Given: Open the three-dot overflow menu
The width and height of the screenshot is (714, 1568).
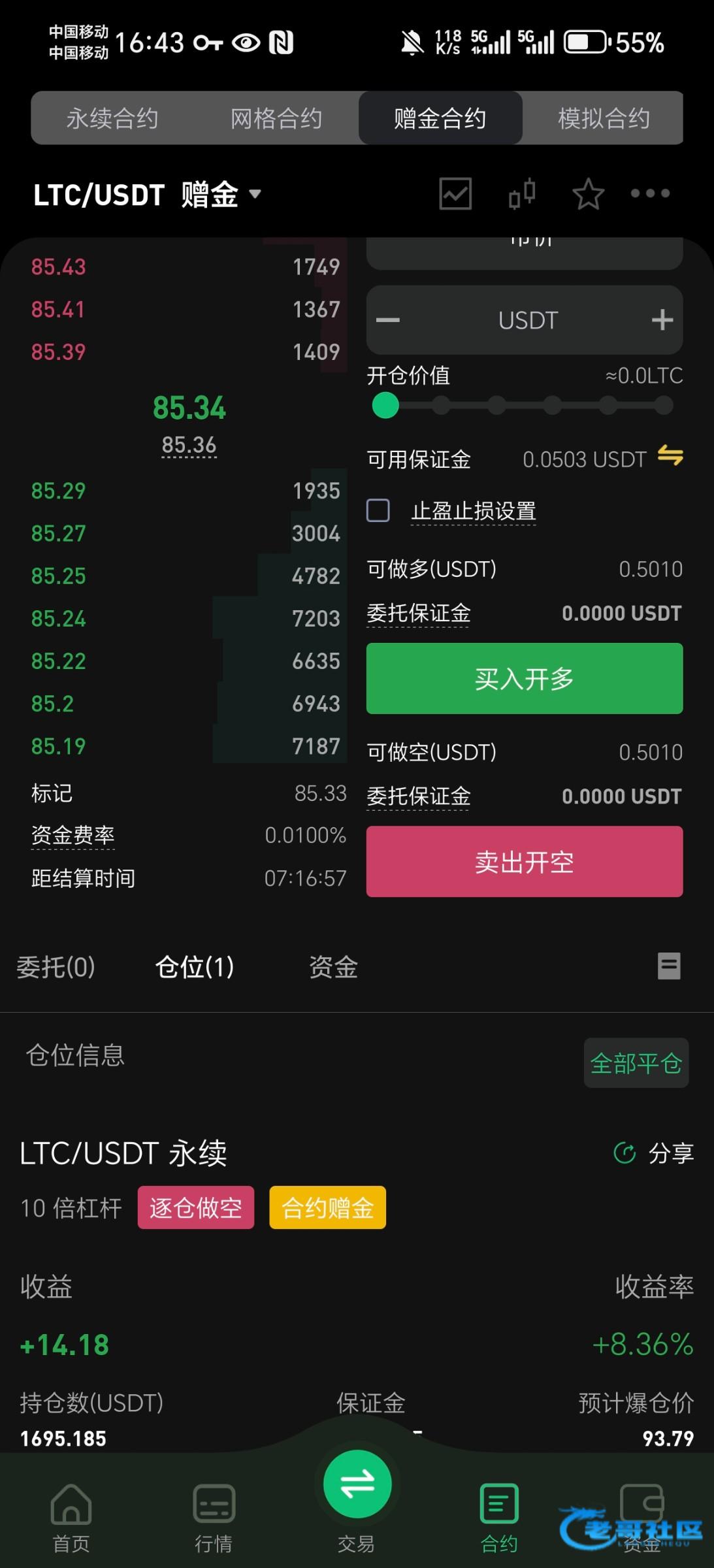Looking at the screenshot, I should [x=650, y=193].
